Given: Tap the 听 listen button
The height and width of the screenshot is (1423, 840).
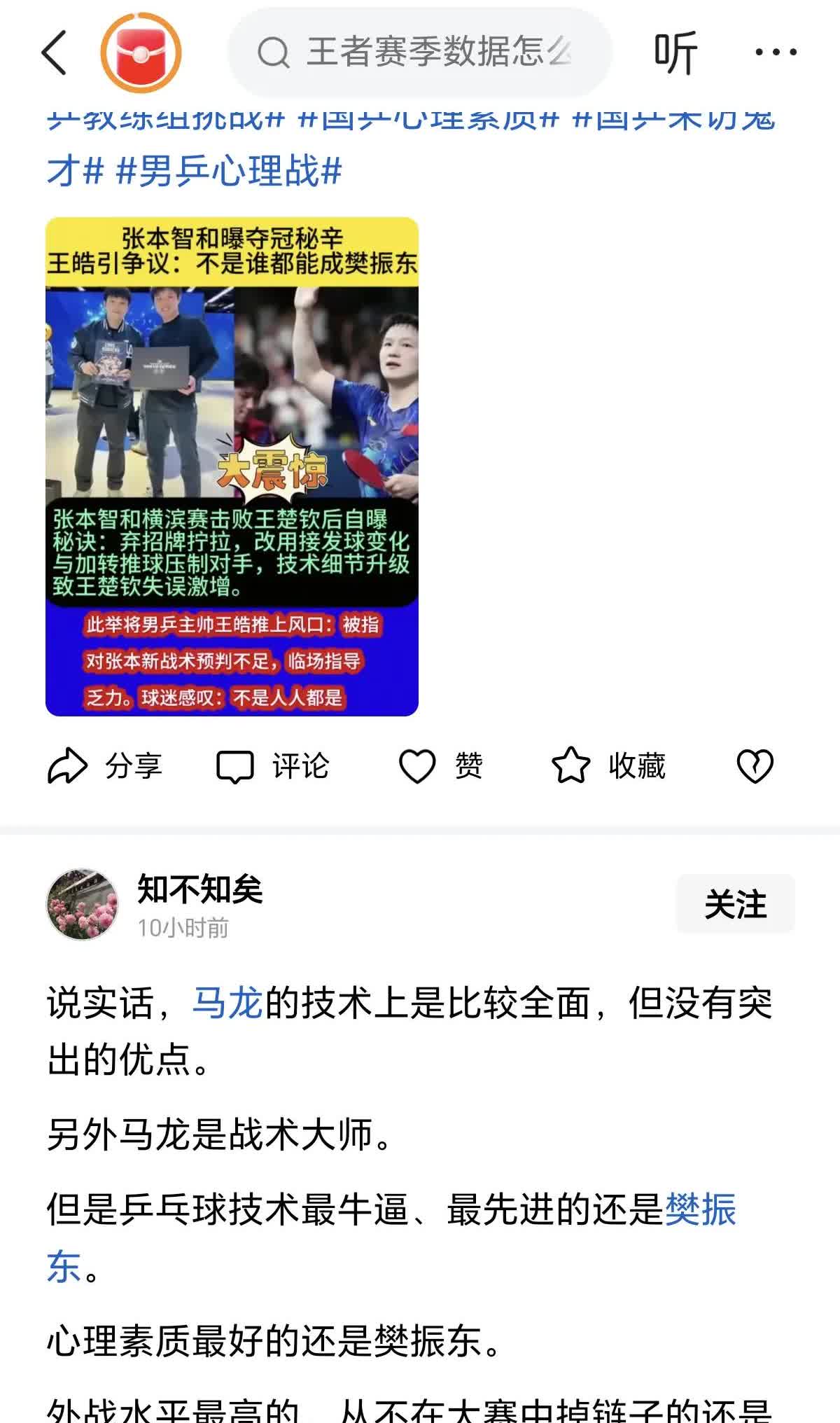Looking at the screenshot, I should pyautogui.click(x=675, y=53).
